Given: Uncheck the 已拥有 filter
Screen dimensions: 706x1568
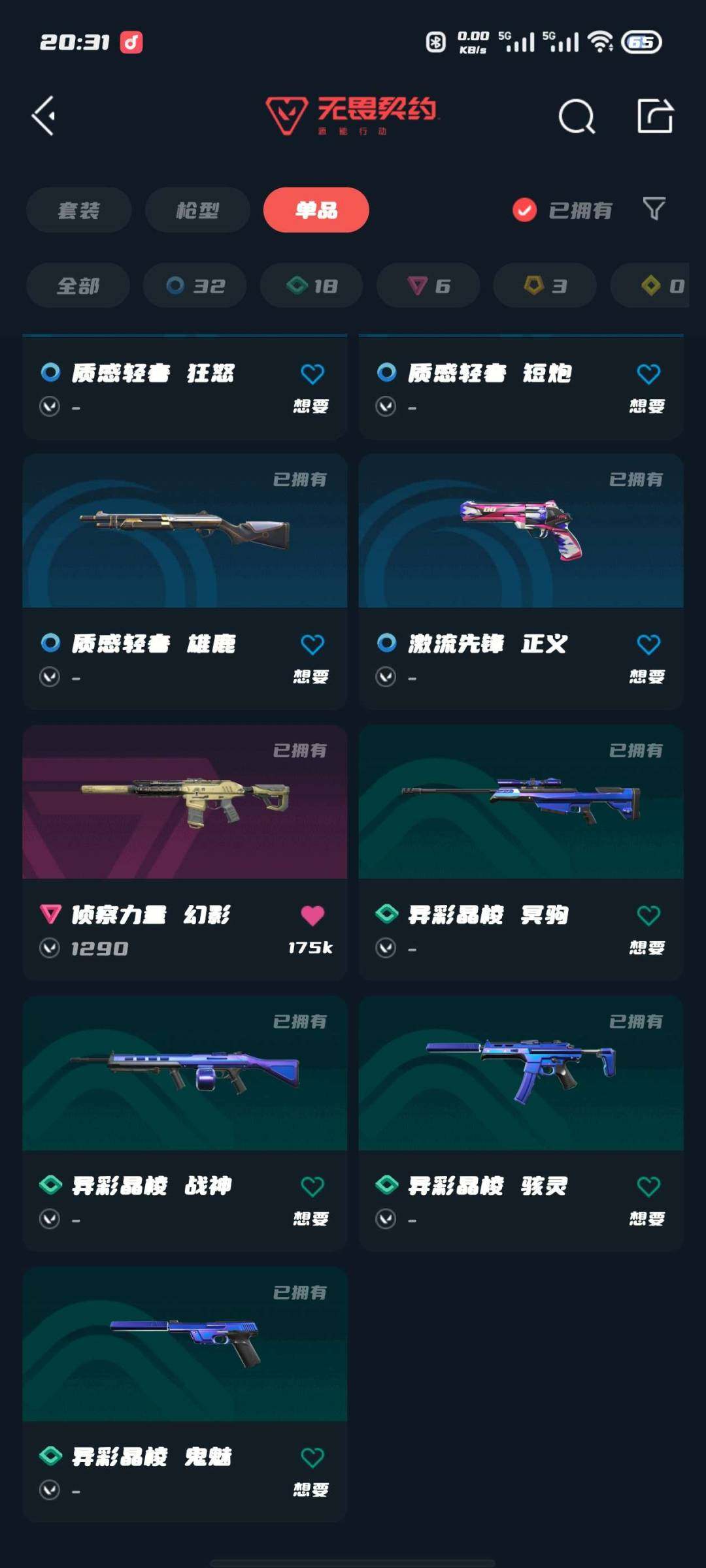Looking at the screenshot, I should click(524, 210).
